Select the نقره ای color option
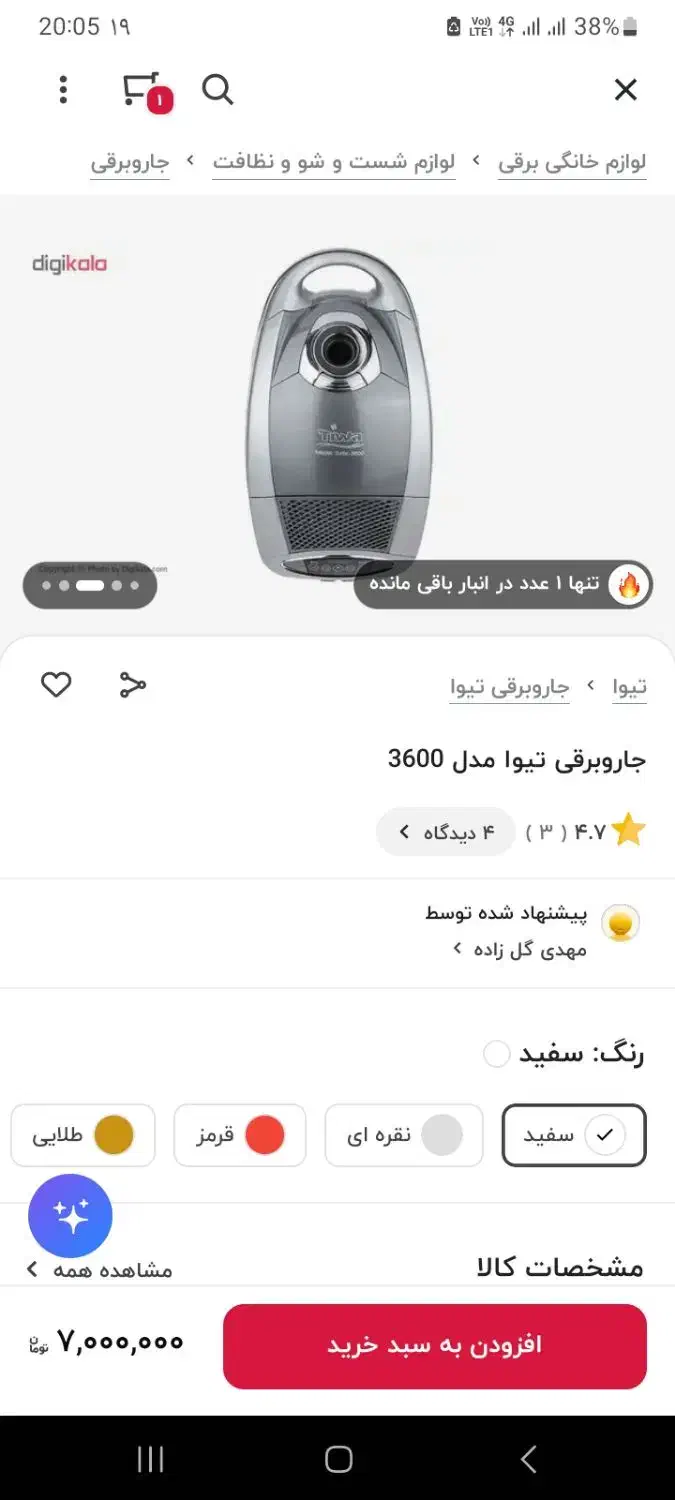675x1500 pixels. click(x=403, y=1135)
